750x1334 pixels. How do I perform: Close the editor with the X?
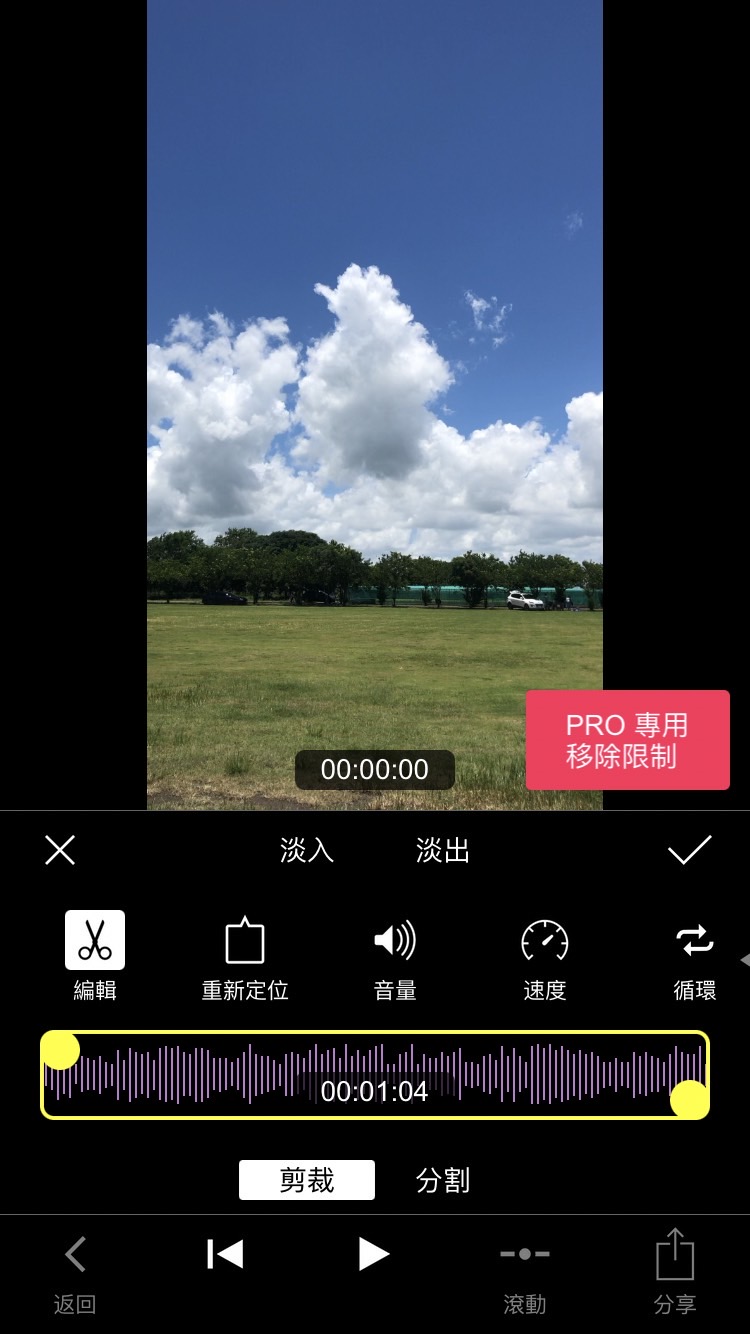[x=59, y=850]
